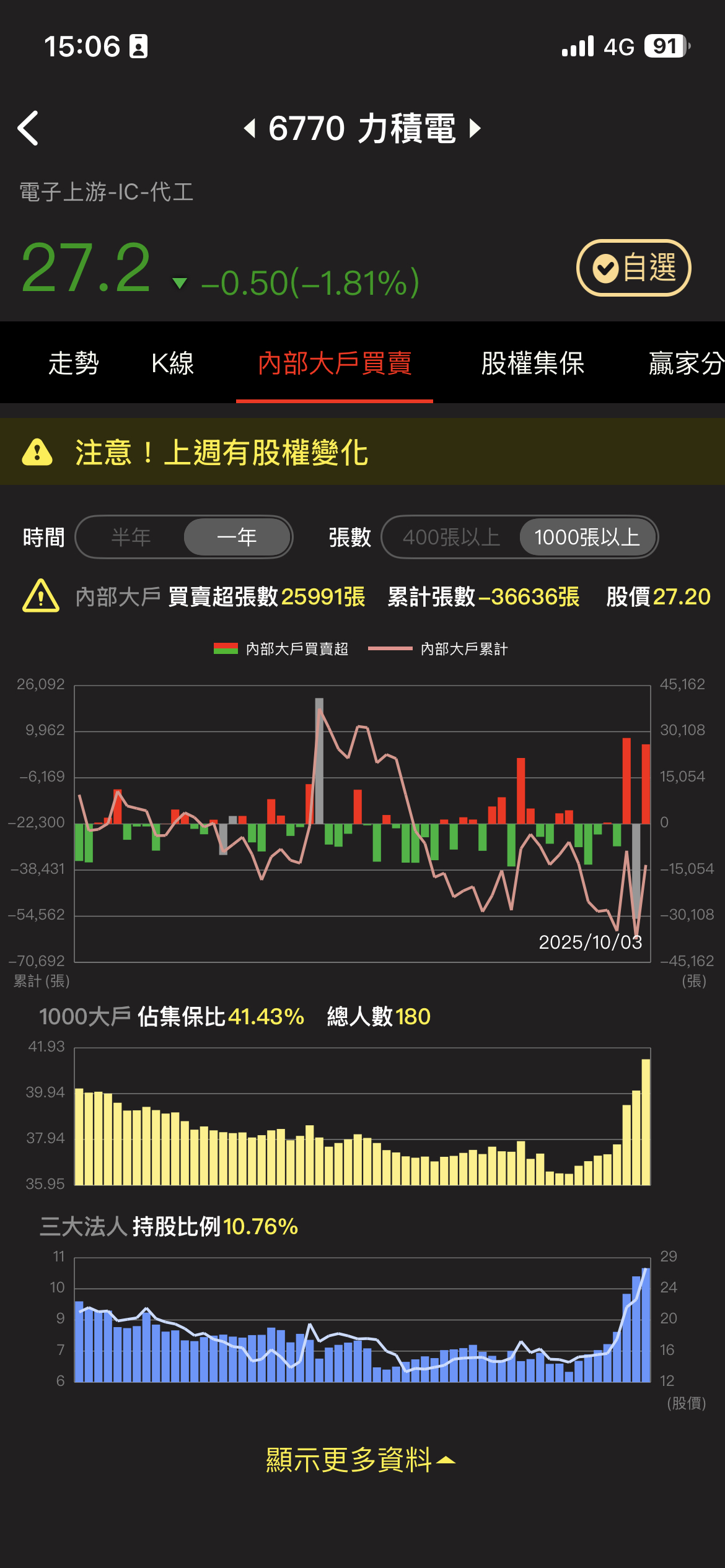Open the 走勢 tab

(x=74, y=363)
